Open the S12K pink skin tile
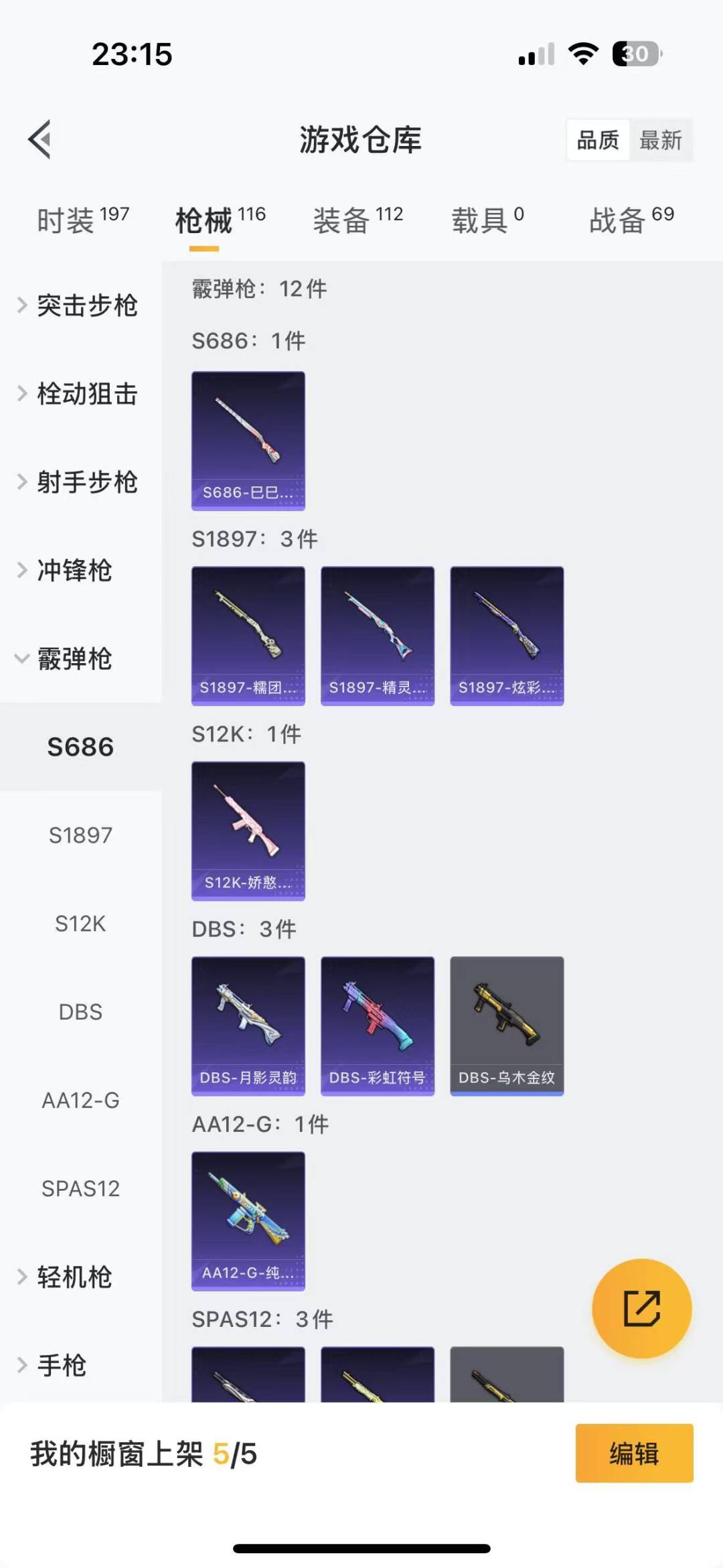723x1568 pixels. point(248,831)
